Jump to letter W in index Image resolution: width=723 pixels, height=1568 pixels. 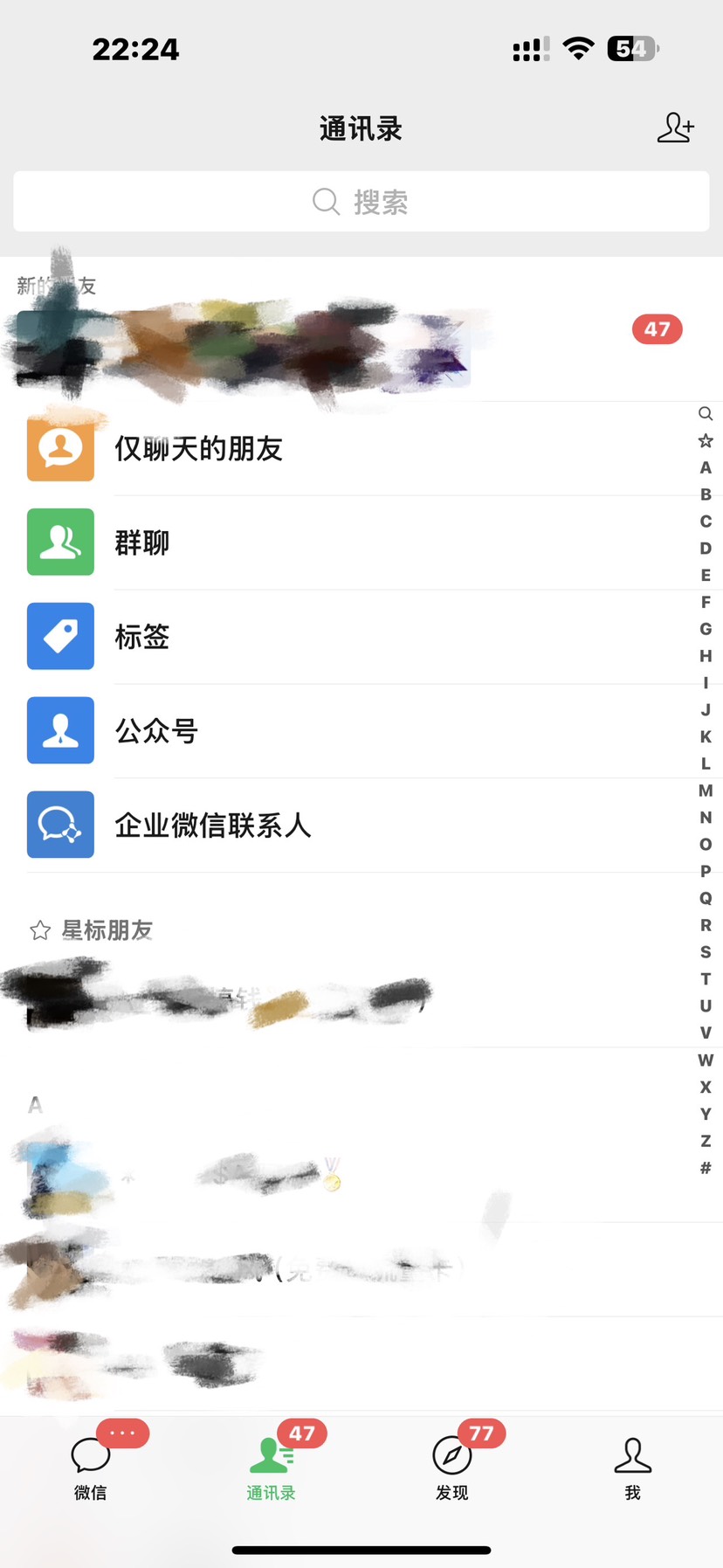706,1060
